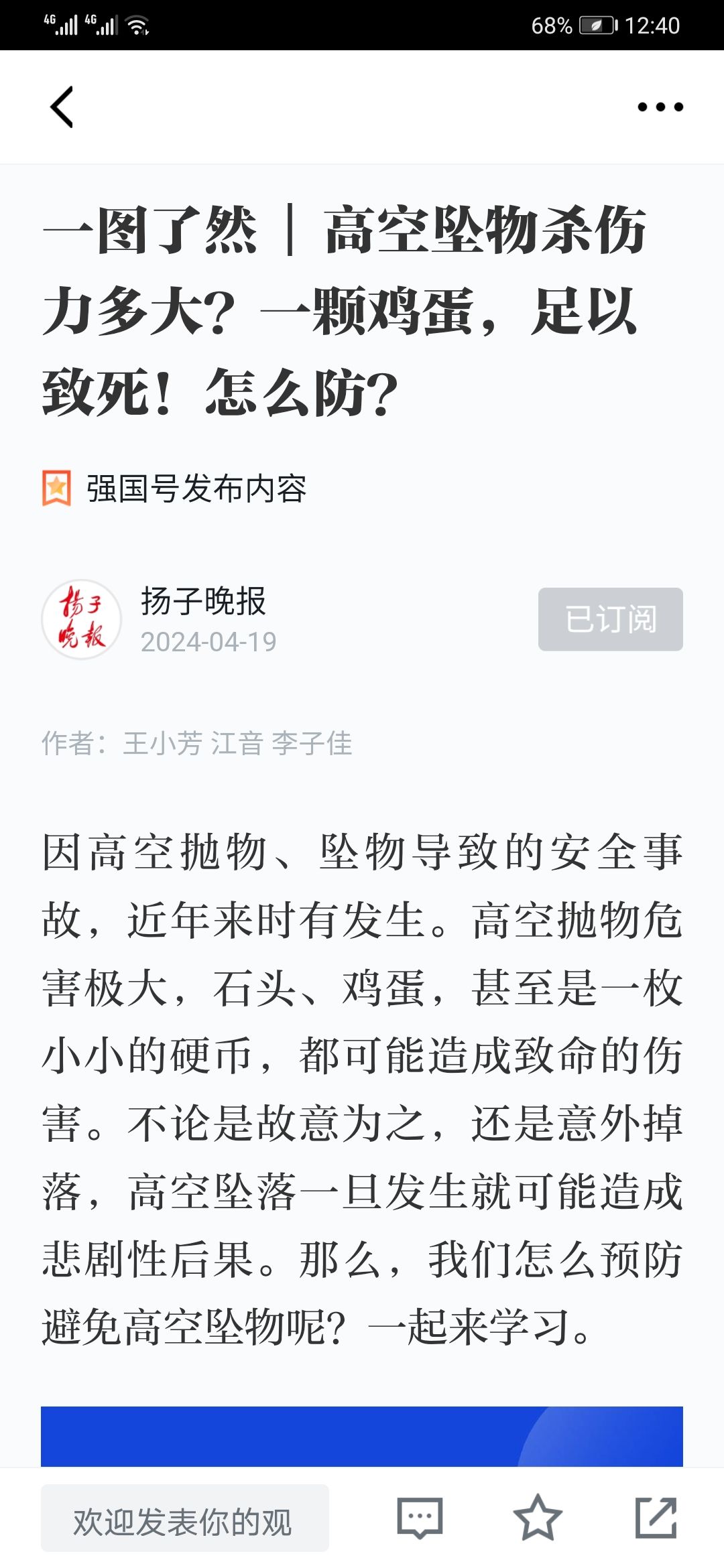Image resolution: width=724 pixels, height=1568 pixels.
Task: View the article comments
Action: [x=420, y=1518]
